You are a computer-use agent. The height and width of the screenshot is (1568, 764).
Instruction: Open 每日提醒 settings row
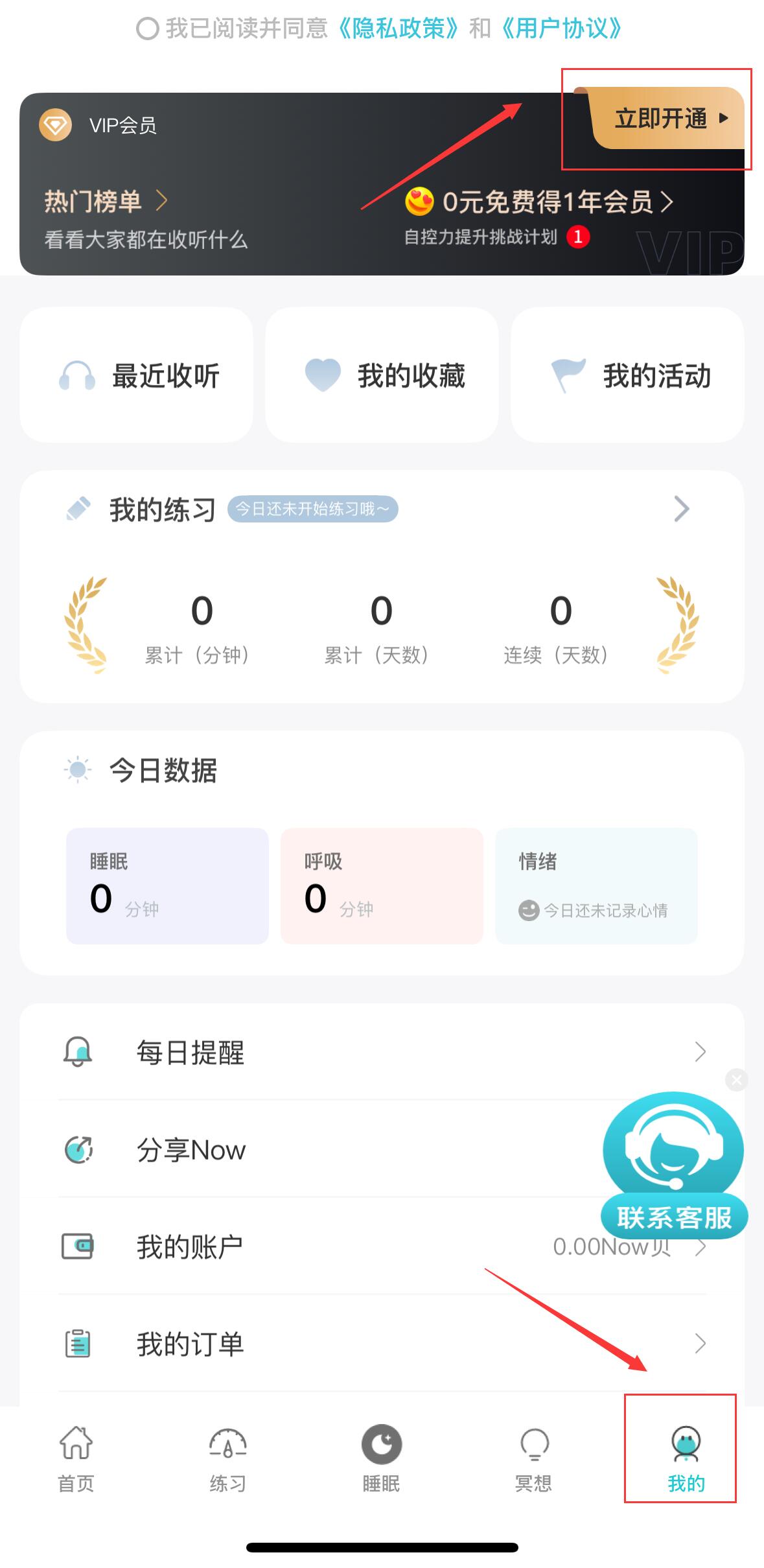point(382,1052)
